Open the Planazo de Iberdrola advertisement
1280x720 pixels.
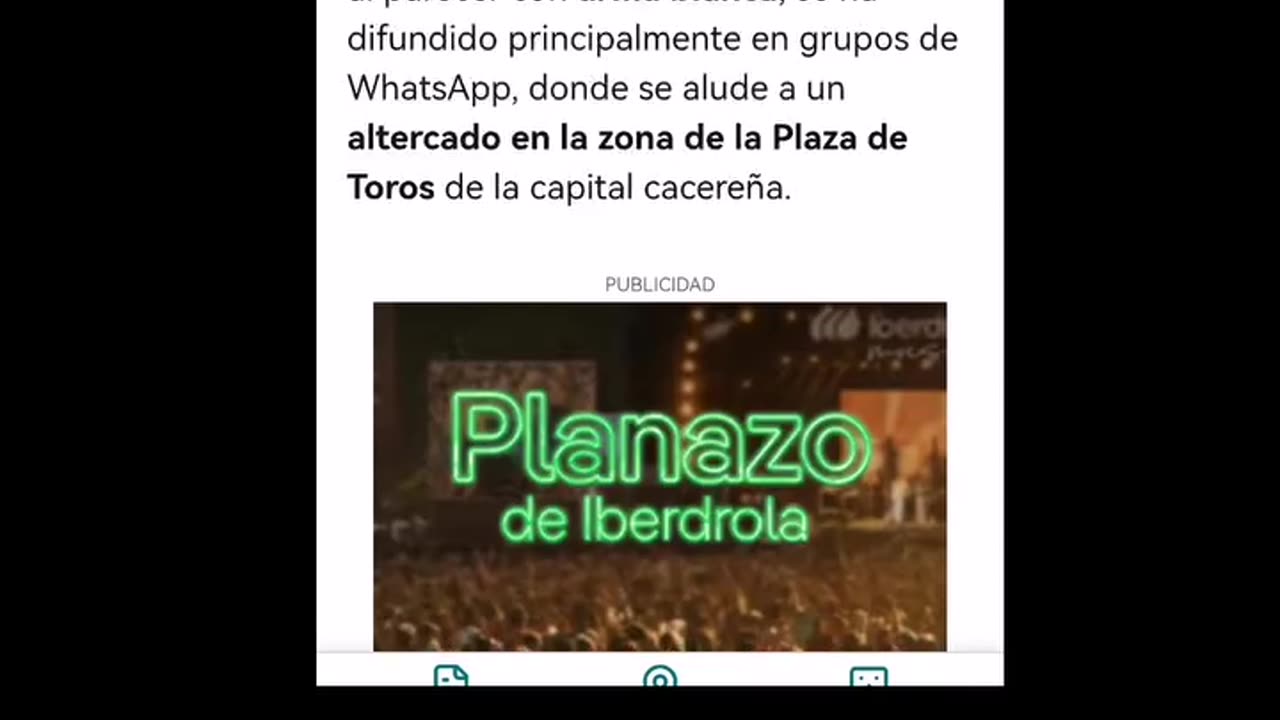pos(659,476)
